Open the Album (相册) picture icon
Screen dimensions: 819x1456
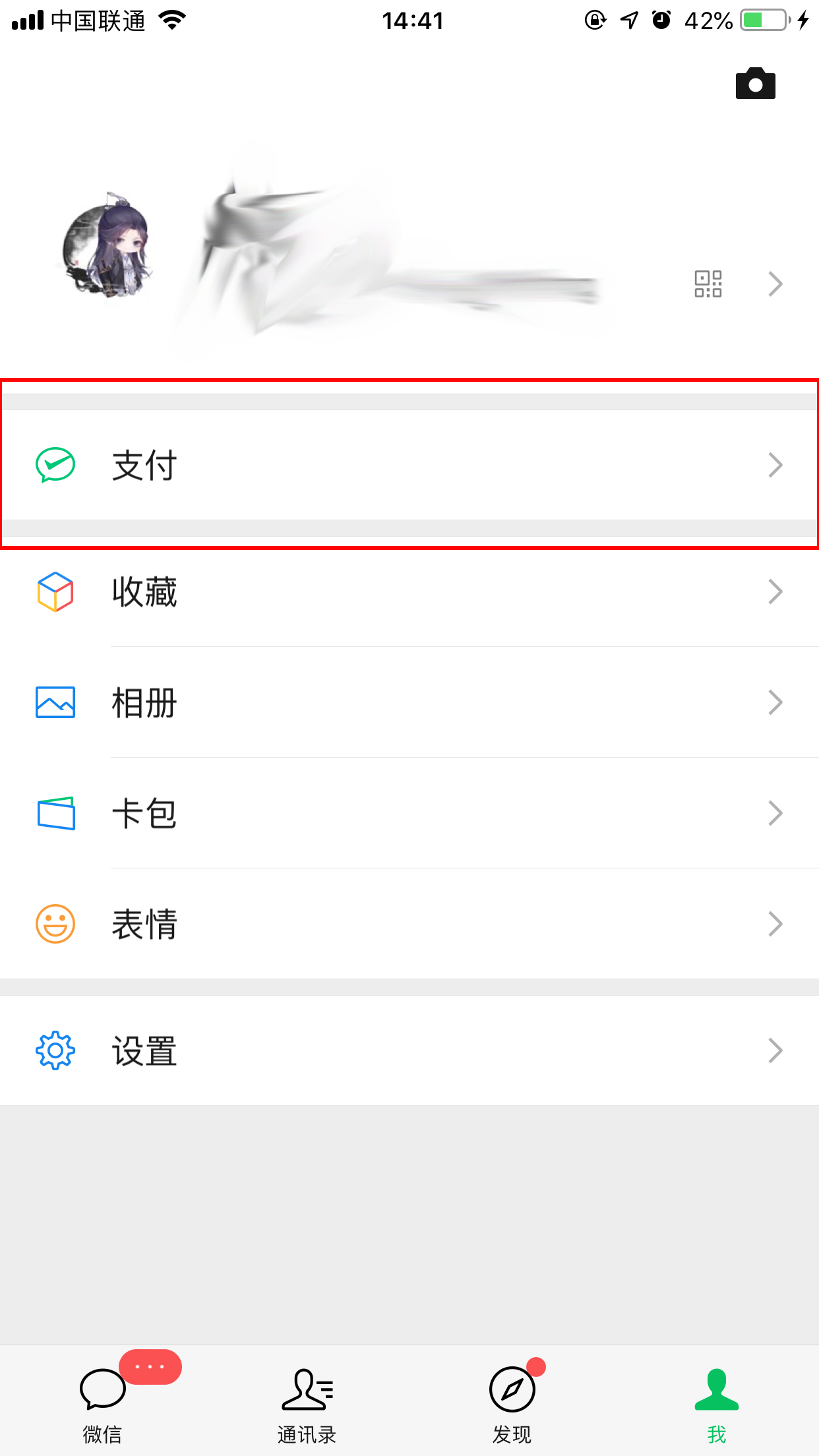coord(55,702)
